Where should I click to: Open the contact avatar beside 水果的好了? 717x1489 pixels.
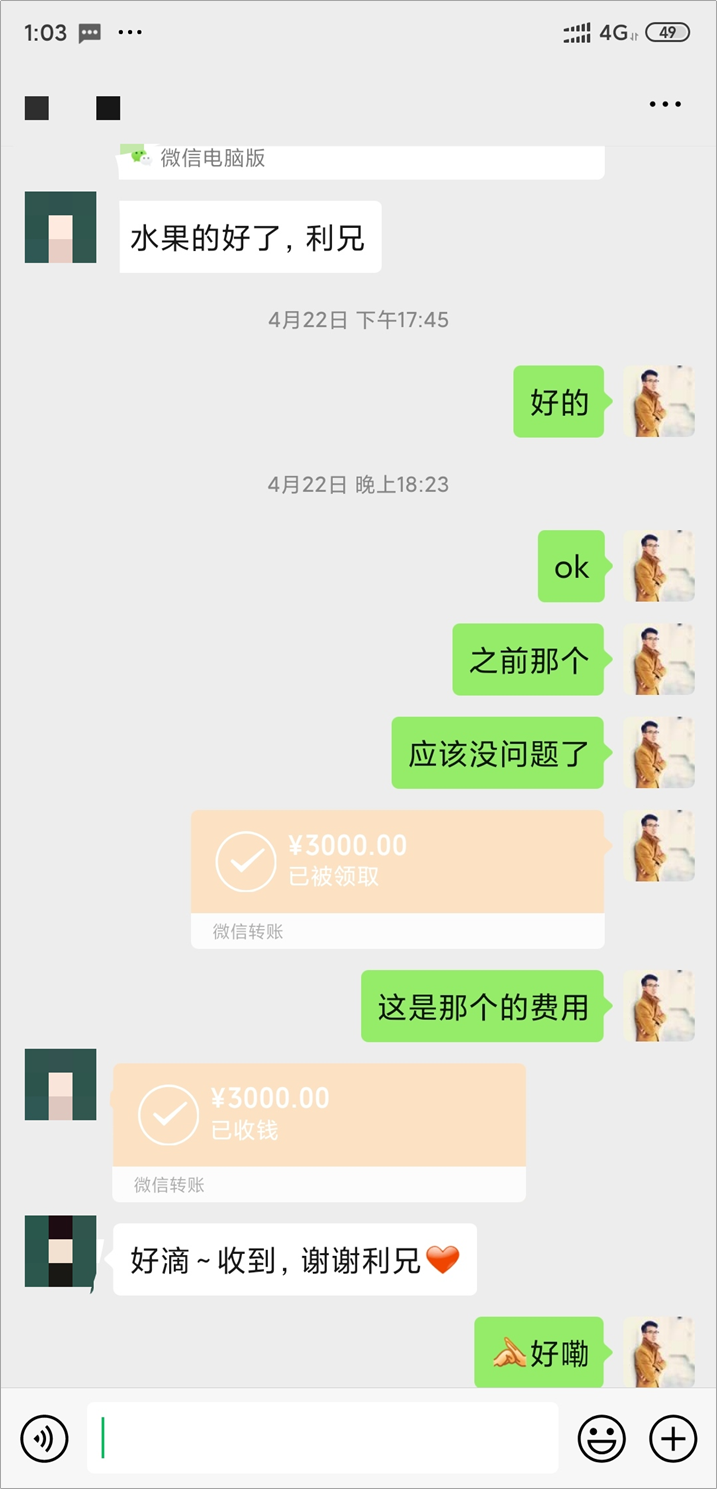tap(61, 227)
